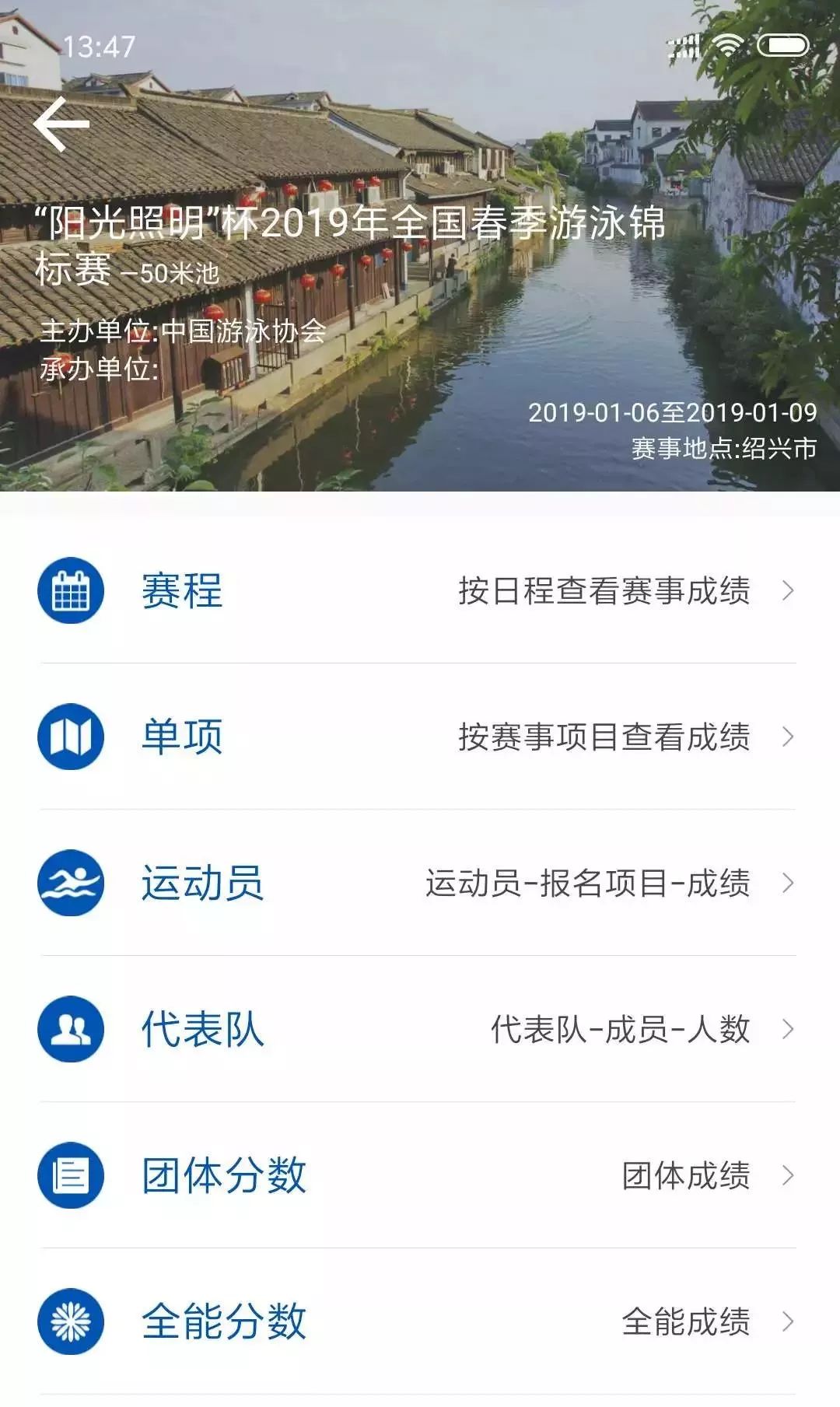The width and height of the screenshot is (840, 1407).
Task: Click 按赛事项目查看成绩 results link
Action: tap(605, 738)
